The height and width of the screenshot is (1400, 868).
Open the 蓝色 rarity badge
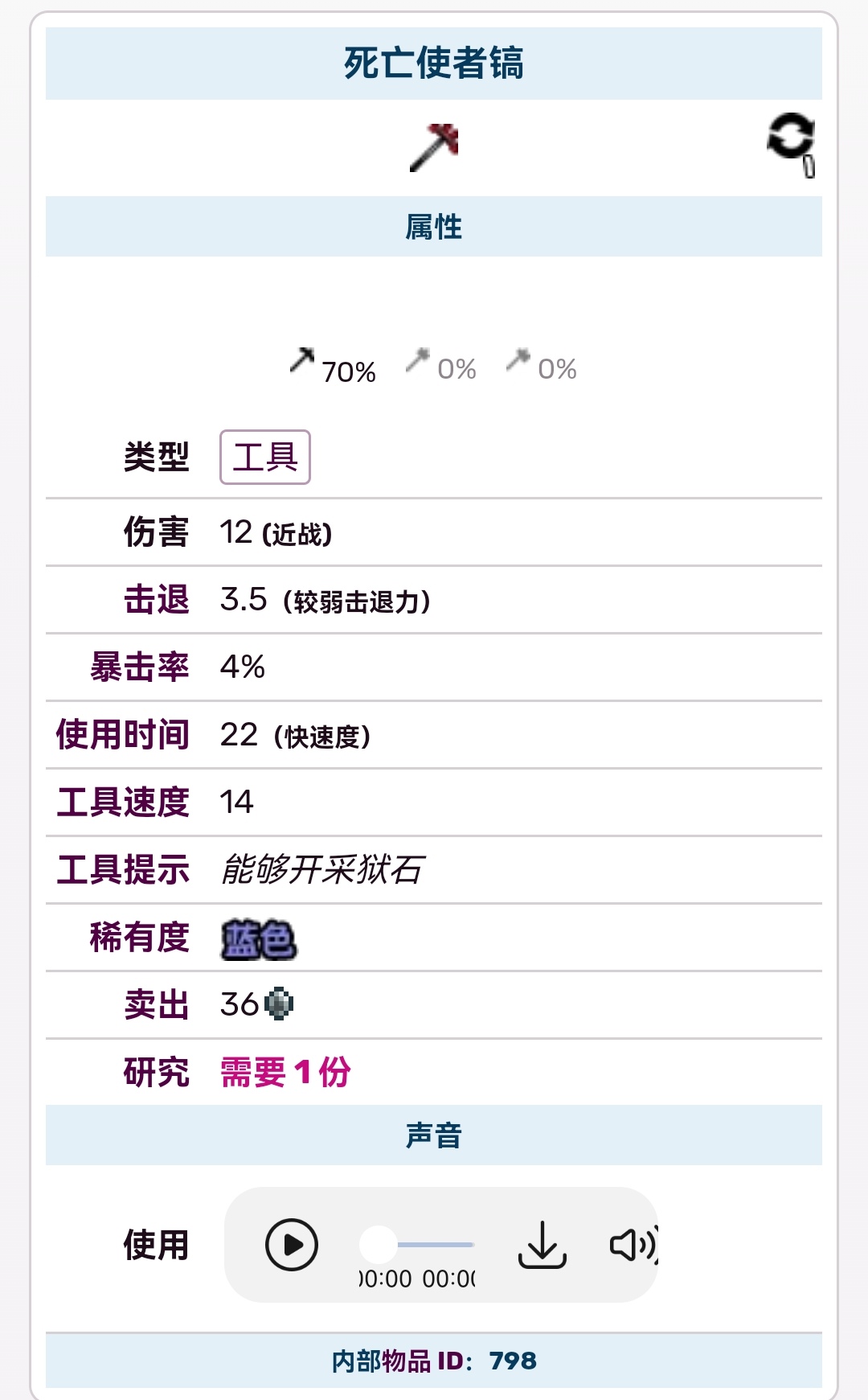point(259,939)
